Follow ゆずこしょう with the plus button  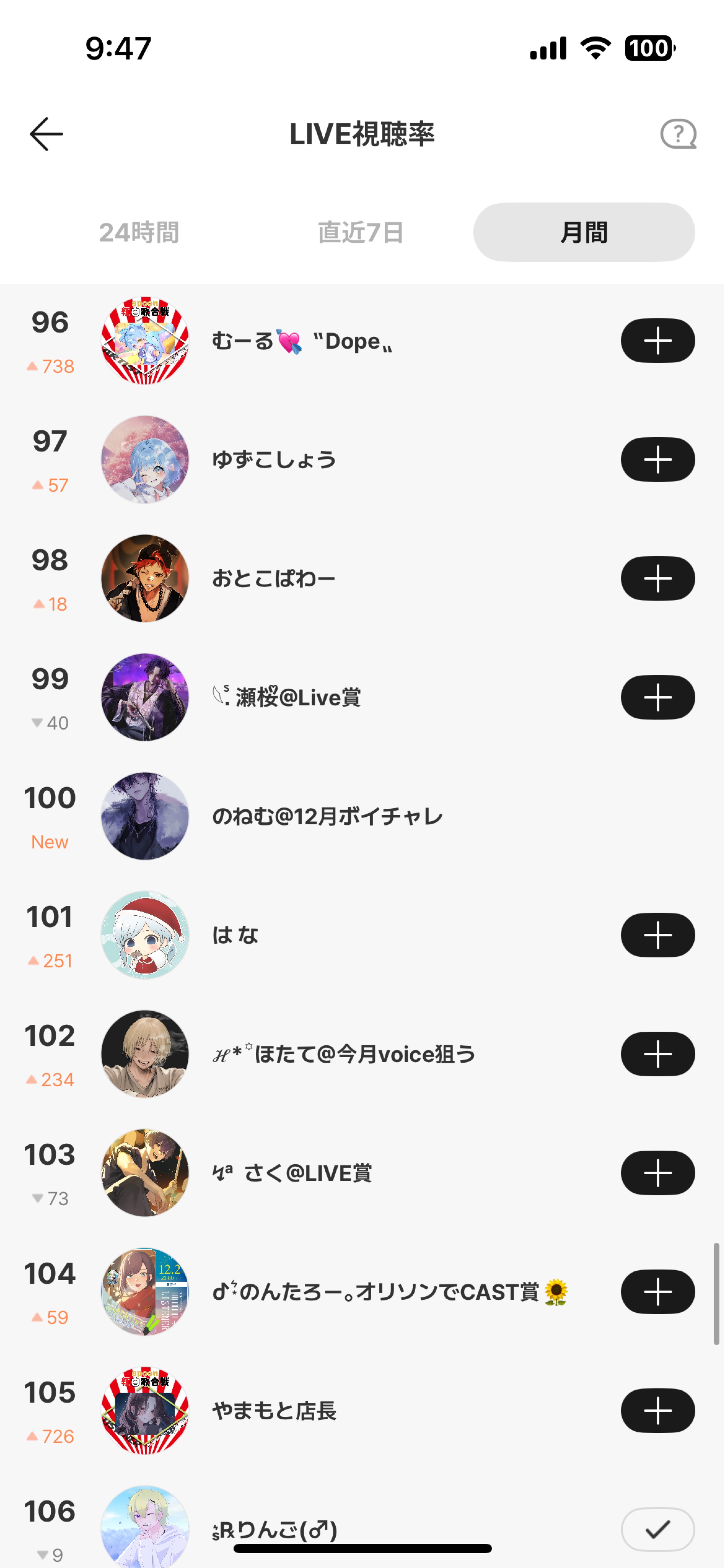657,460
